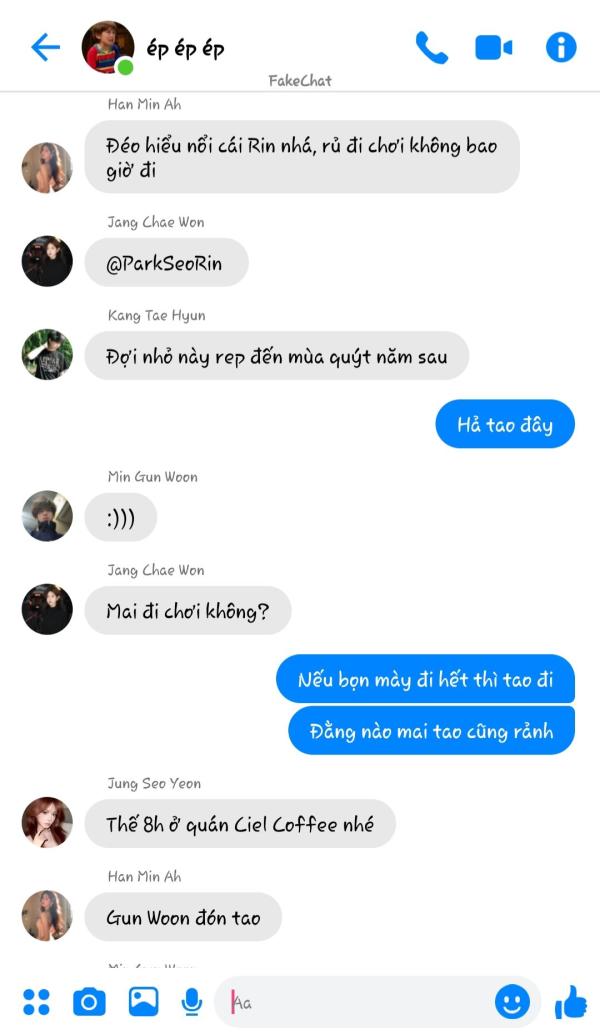Image resolution: width=600 pixels, height=1034 pixels.
Task: Start a voice call
Action: pyautogui.click(x=431, y=47)
